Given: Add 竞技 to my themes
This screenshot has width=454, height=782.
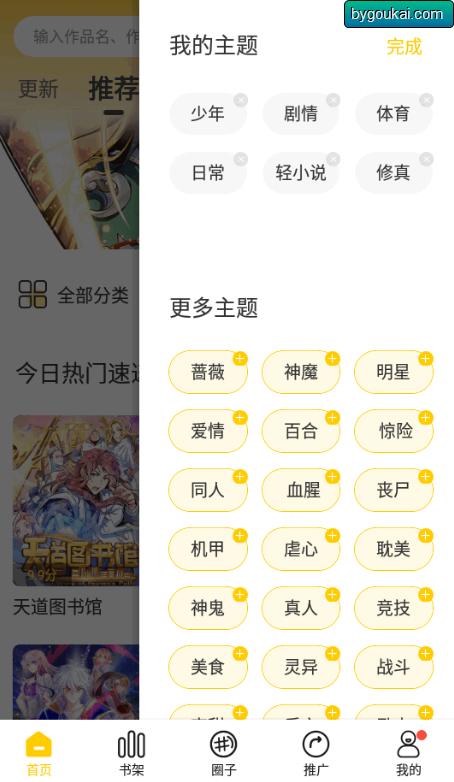Looking at the screenshot, I should coord(394,608).
